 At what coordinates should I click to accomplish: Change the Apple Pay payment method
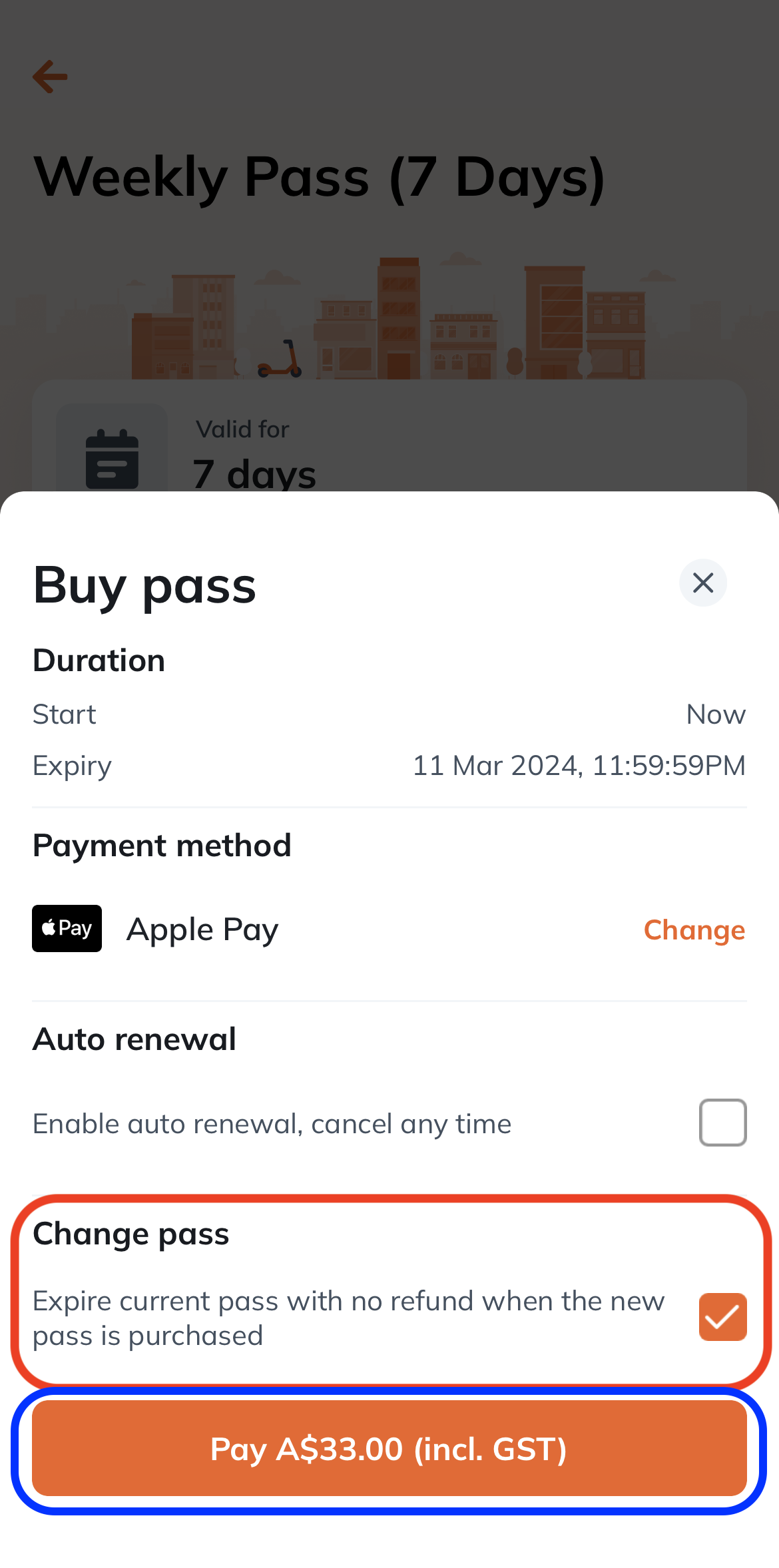(694, 929)
